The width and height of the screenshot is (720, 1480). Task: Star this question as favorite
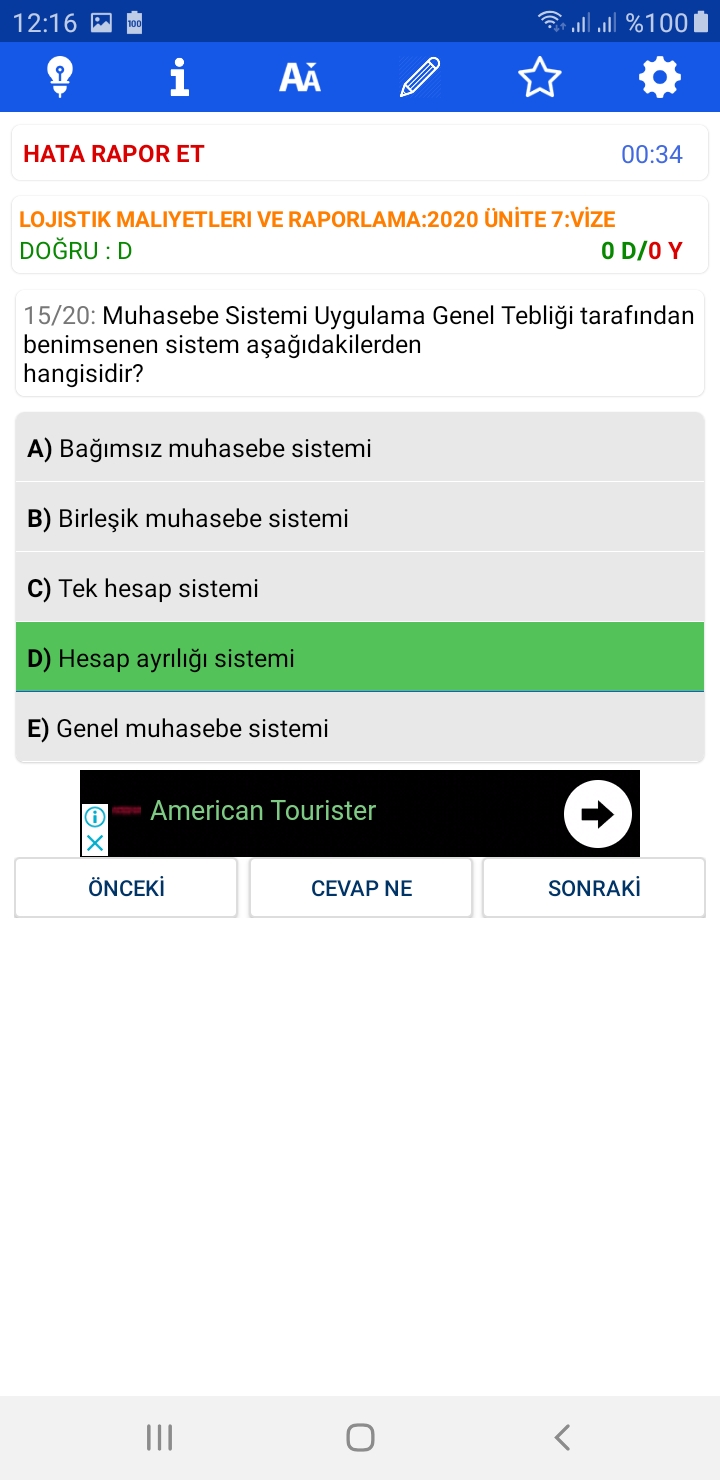(540, 77)
